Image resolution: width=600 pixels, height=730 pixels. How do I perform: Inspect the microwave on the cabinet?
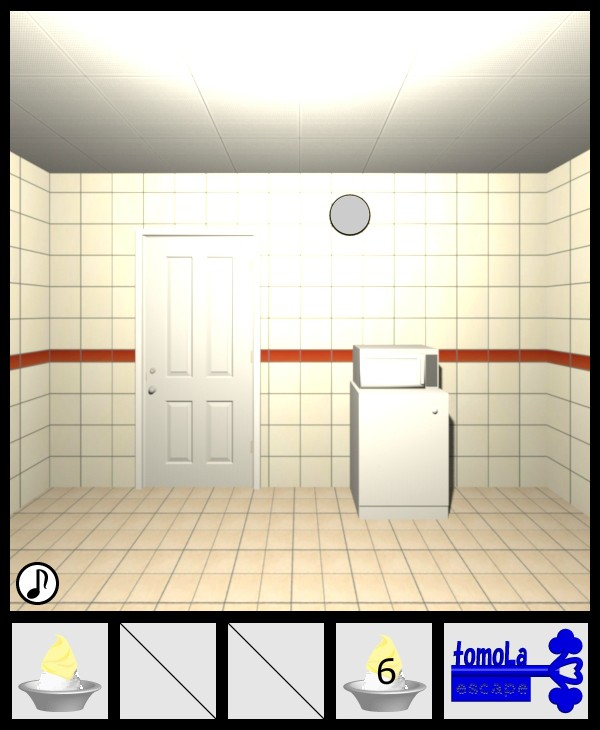395,366
